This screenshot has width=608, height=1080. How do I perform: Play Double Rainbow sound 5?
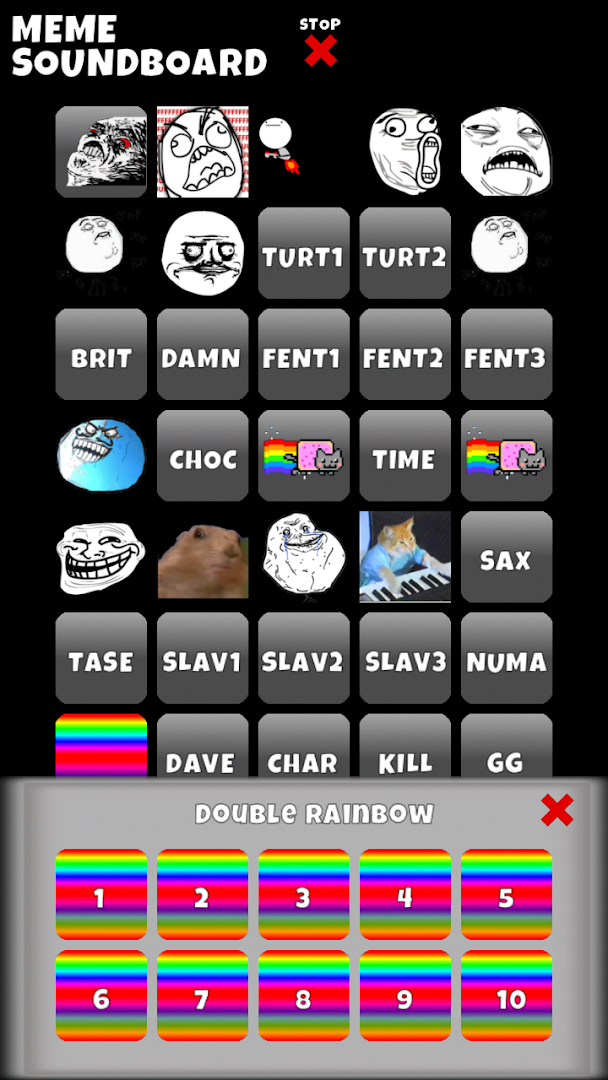point(506,895)
